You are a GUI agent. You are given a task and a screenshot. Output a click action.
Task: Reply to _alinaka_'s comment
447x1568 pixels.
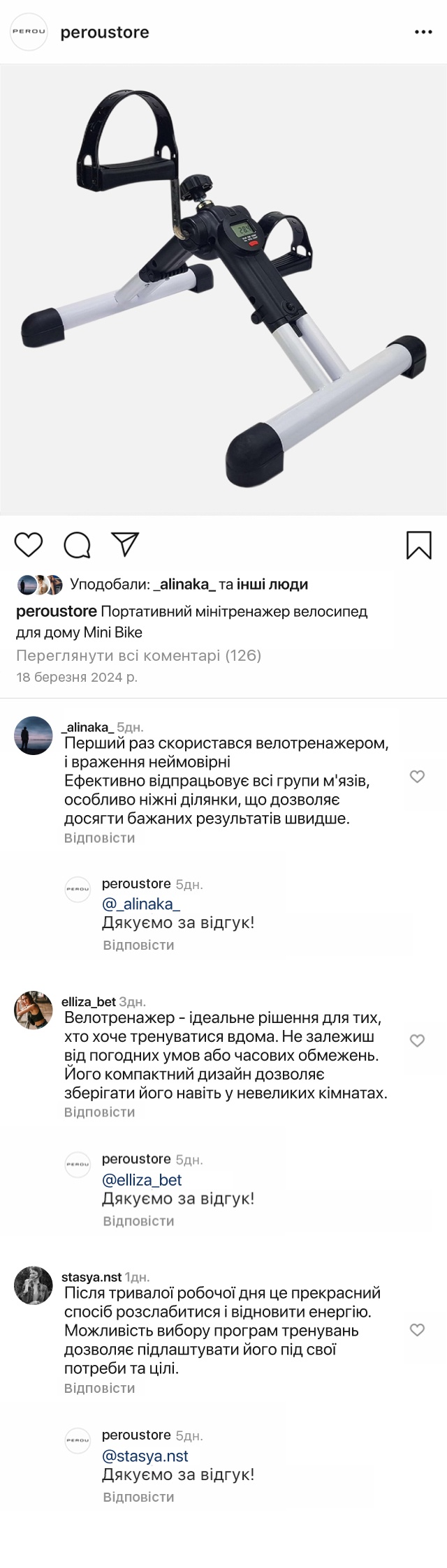click(x=99, y=837)
